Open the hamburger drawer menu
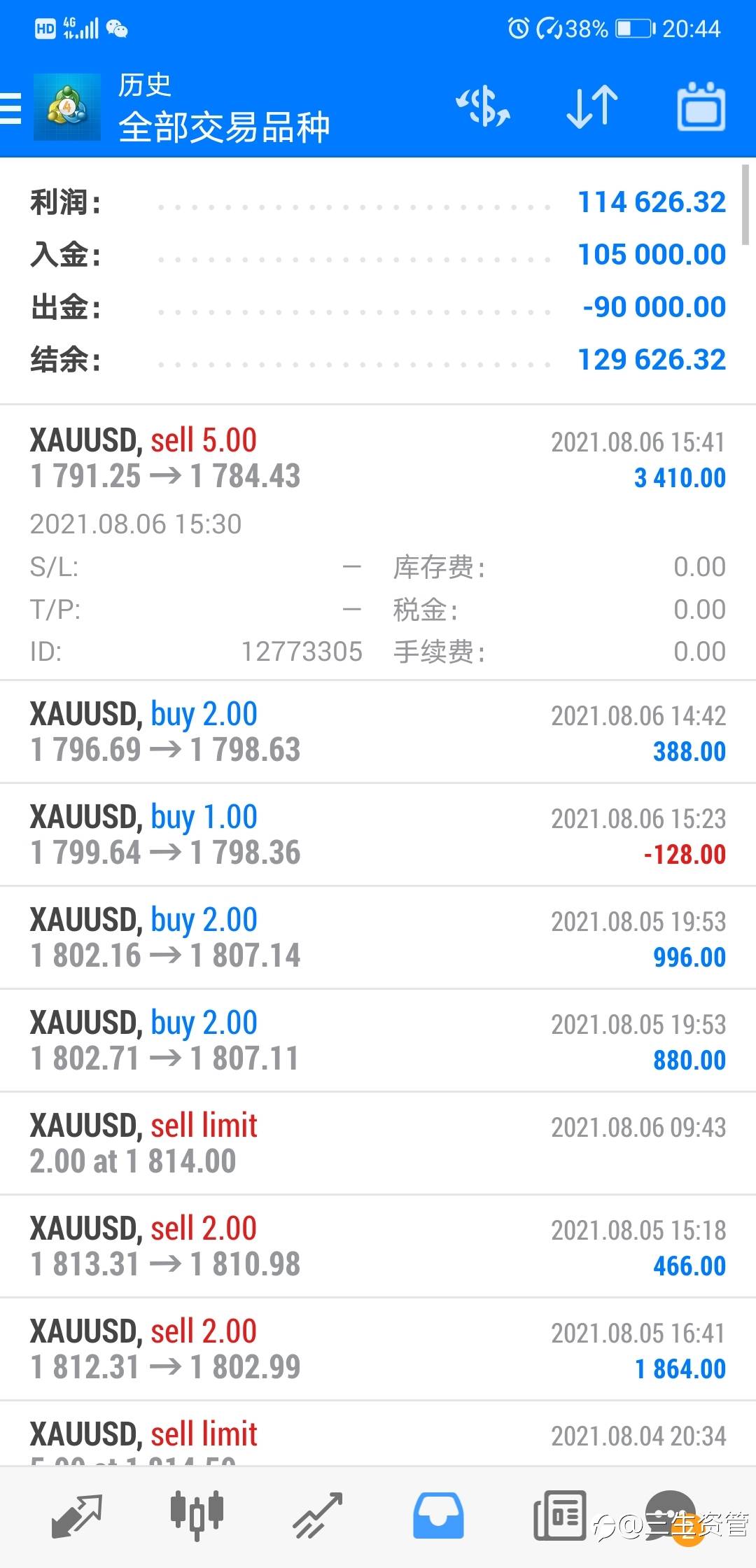This screenshot has height=1568, width=756. (10, 108)
